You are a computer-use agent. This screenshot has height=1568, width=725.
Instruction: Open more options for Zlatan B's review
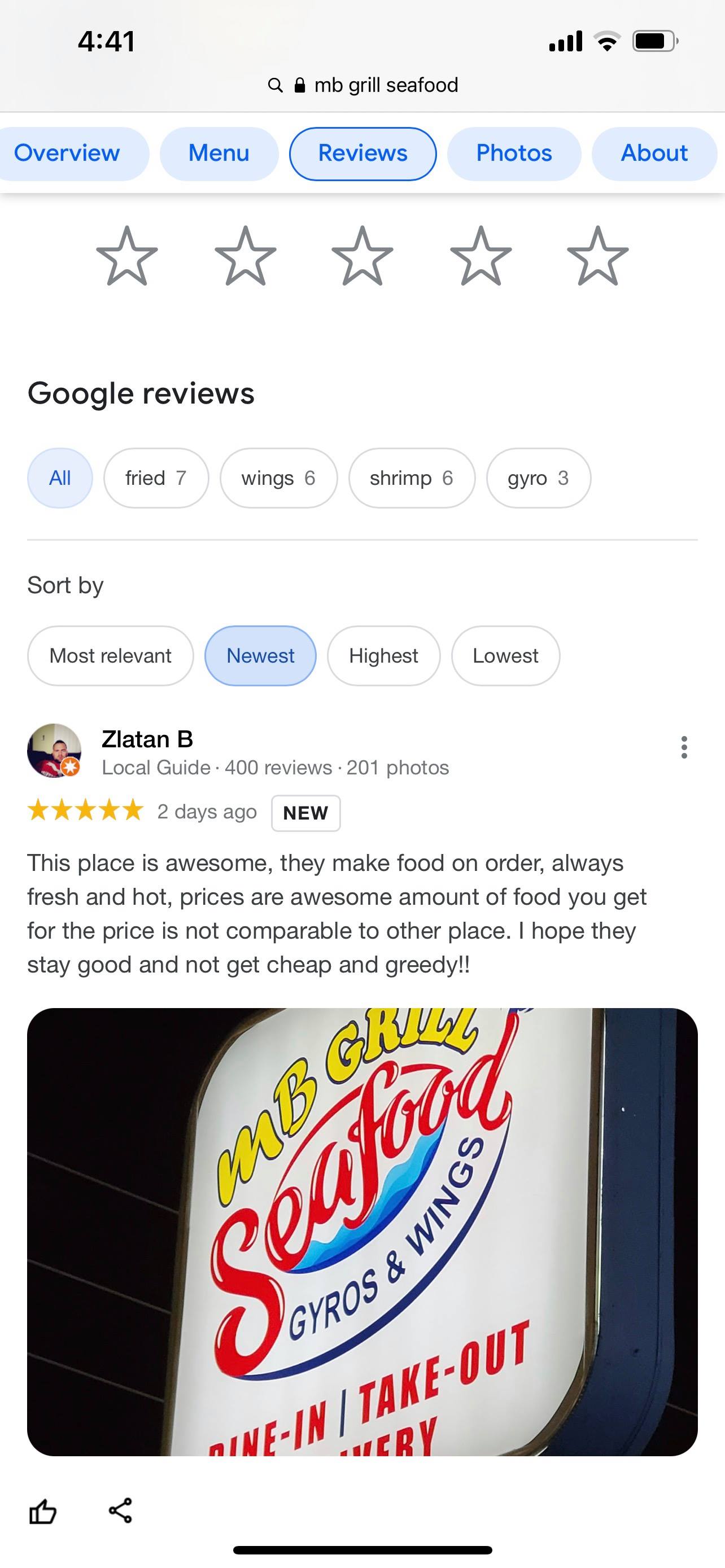tap(684, 747)
